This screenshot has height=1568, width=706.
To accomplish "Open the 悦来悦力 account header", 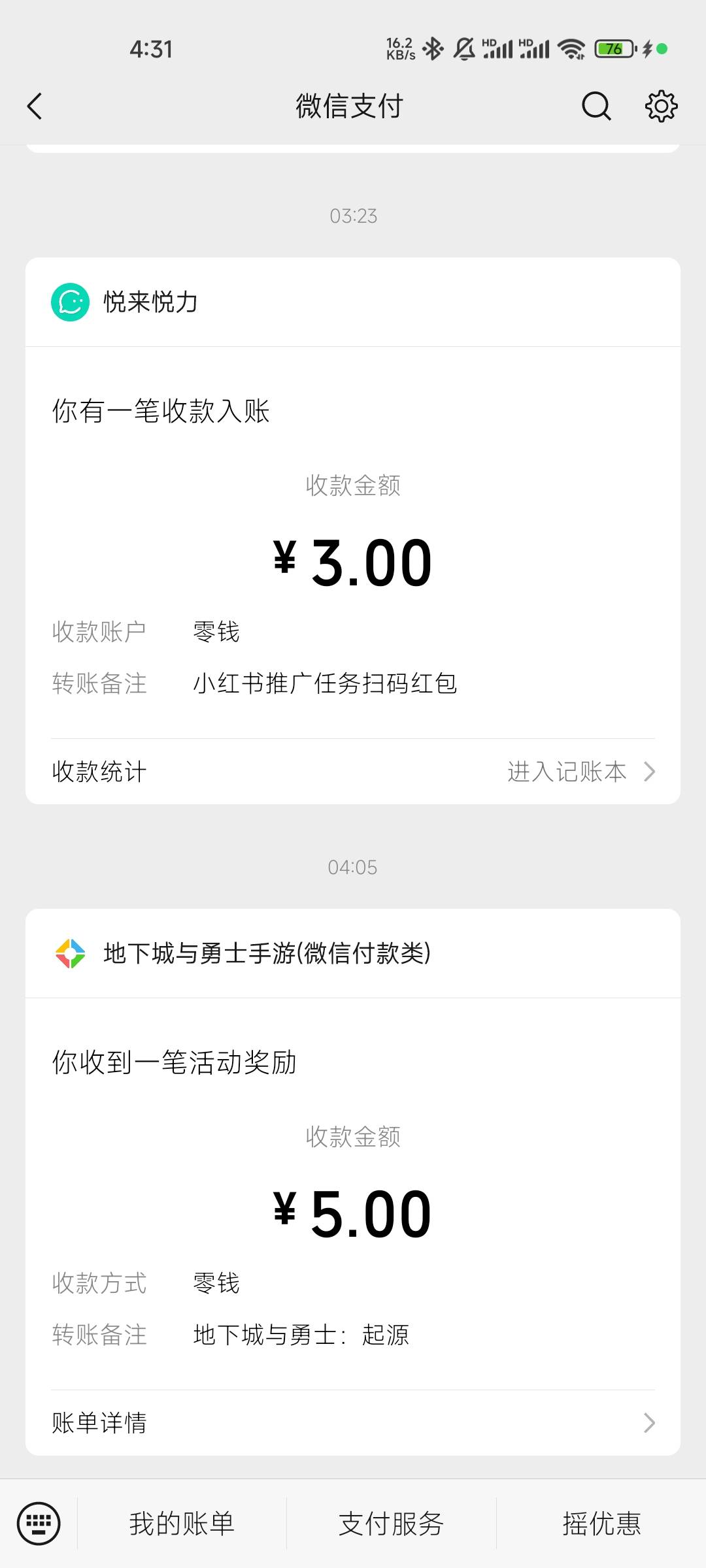I will [353, 302].
